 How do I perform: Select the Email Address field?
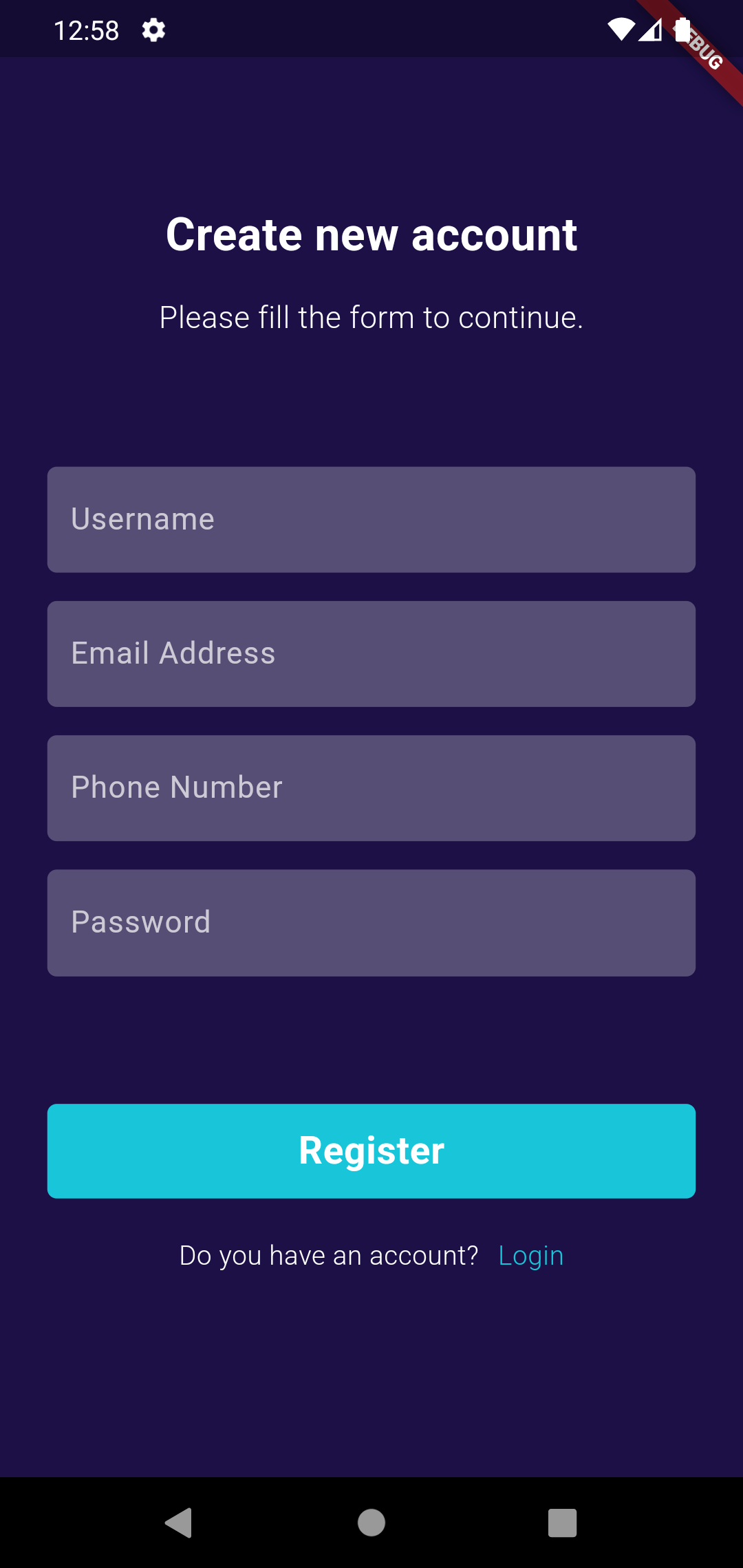[x=371, y=653]
